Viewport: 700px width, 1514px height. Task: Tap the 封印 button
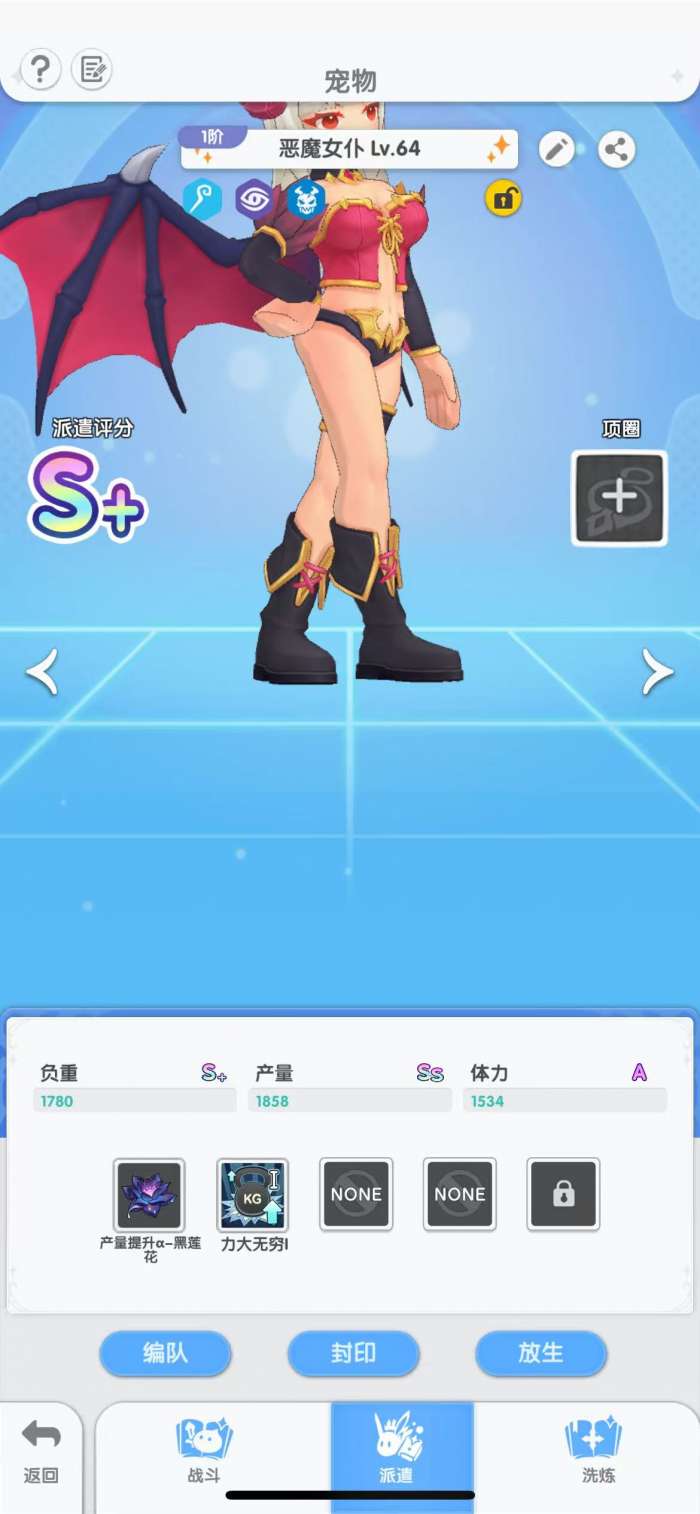[353, 1353]
